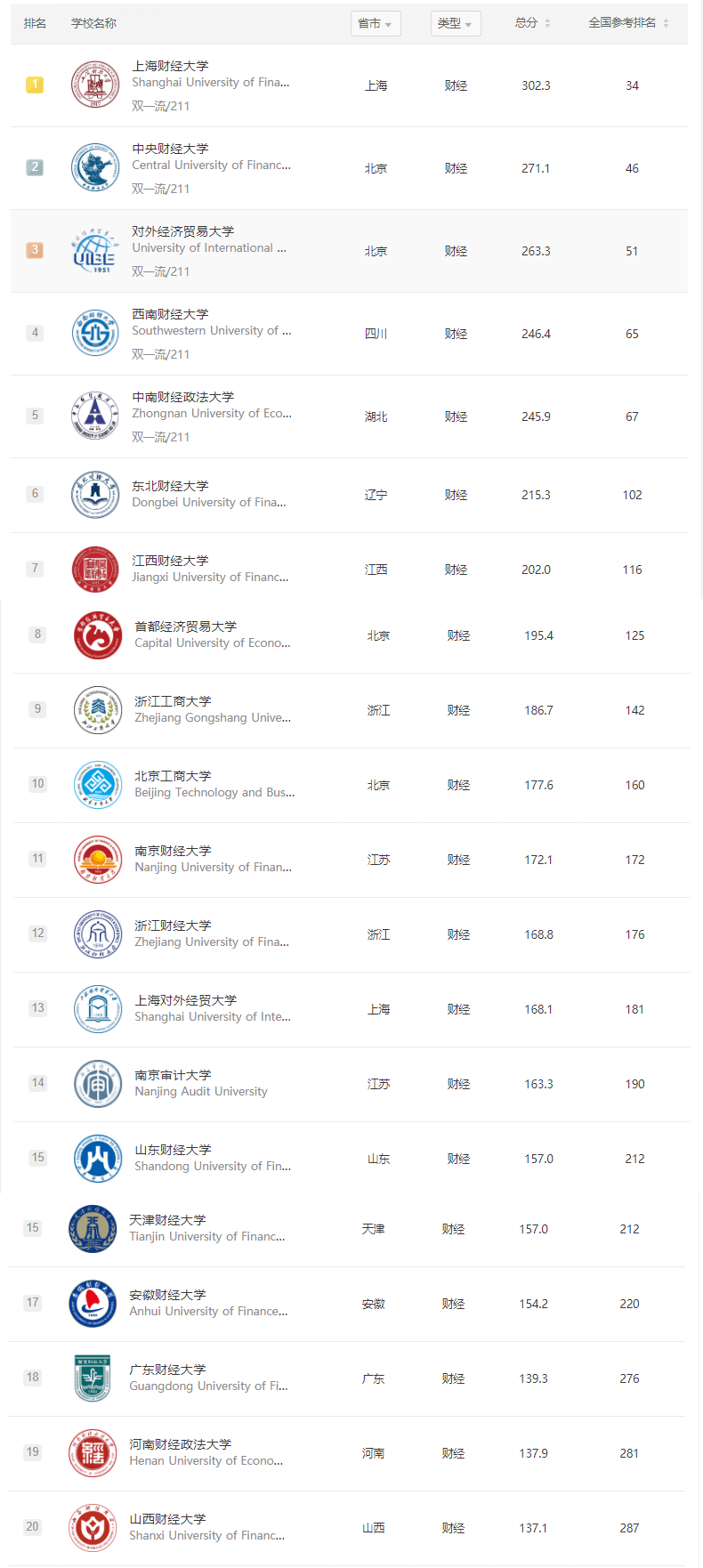
Task: Open the 类型 type filter dropdown
Action: click(456, 23)
